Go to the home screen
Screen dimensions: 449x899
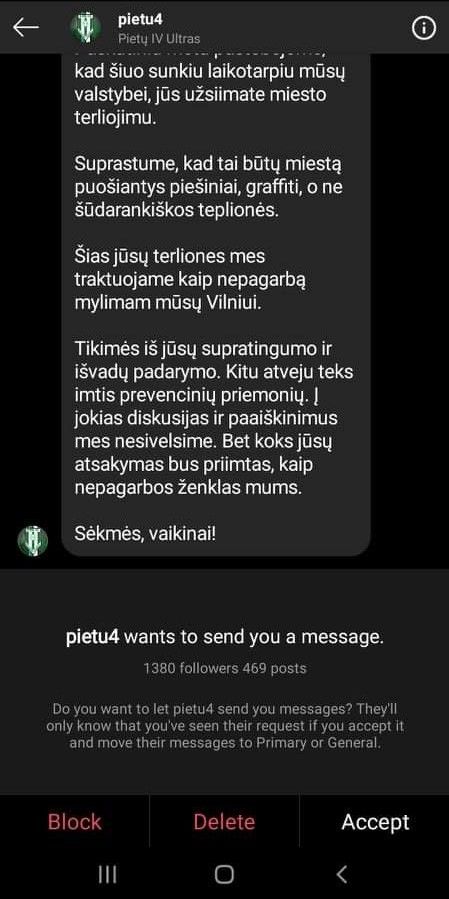[224, 874]
